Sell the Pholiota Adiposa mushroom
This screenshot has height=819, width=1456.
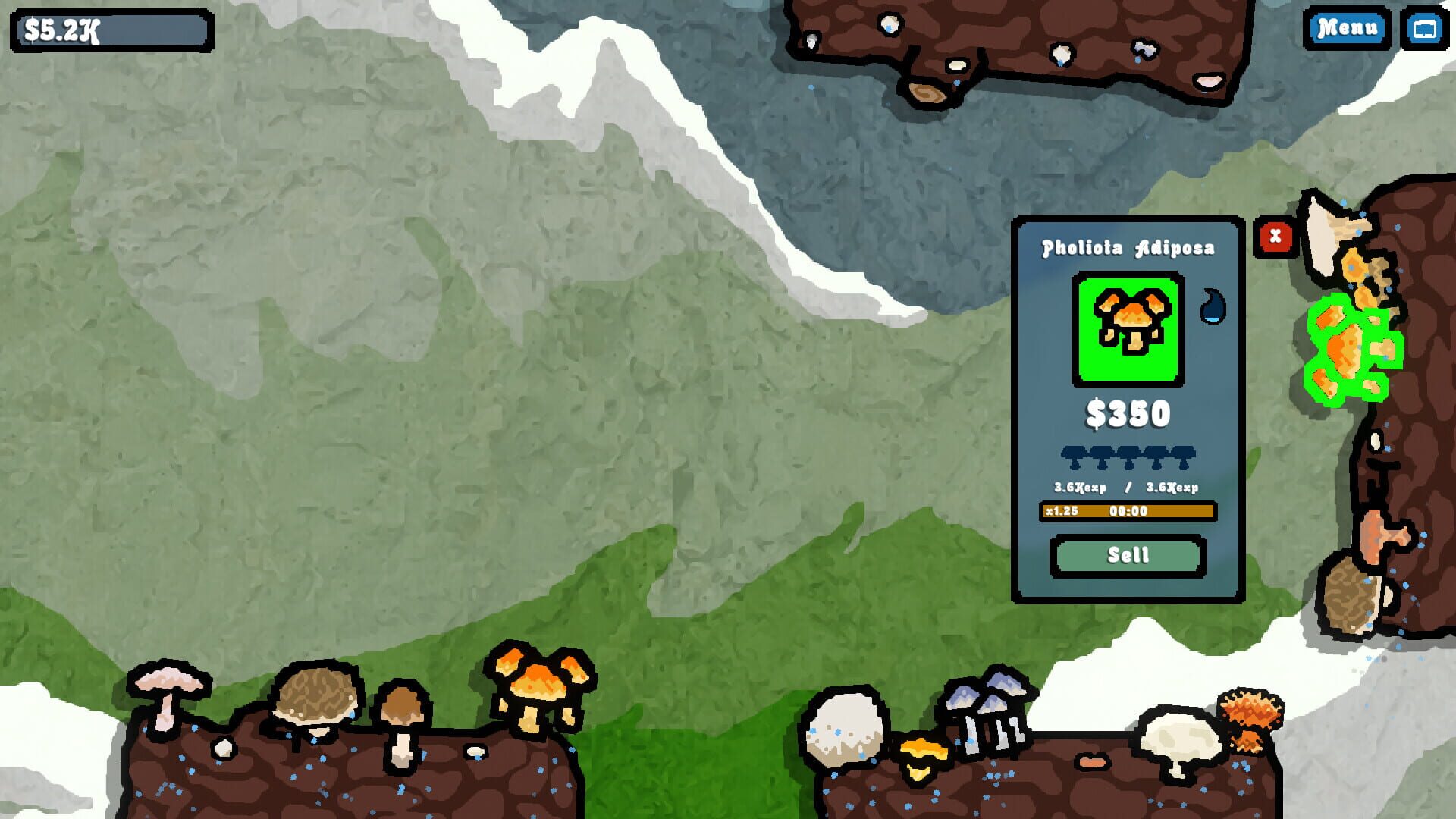1128,556
